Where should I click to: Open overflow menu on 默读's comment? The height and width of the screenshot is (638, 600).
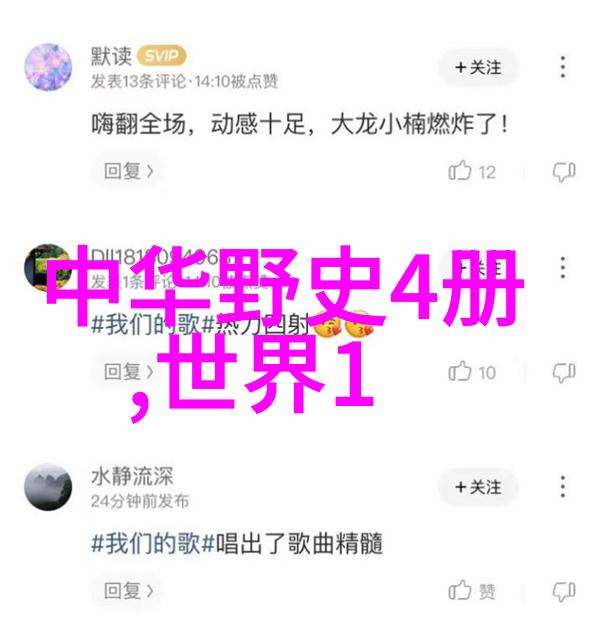click(x=563, y=68)
